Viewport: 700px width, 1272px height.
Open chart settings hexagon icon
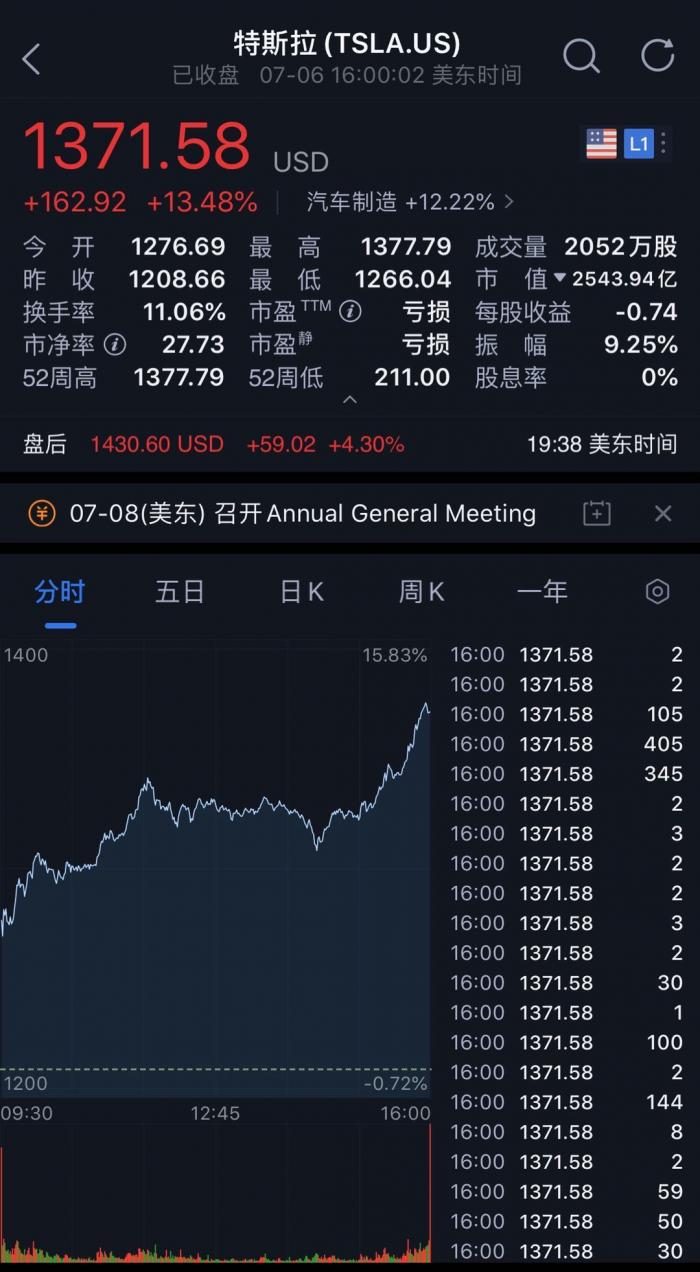tap(657, 592)
